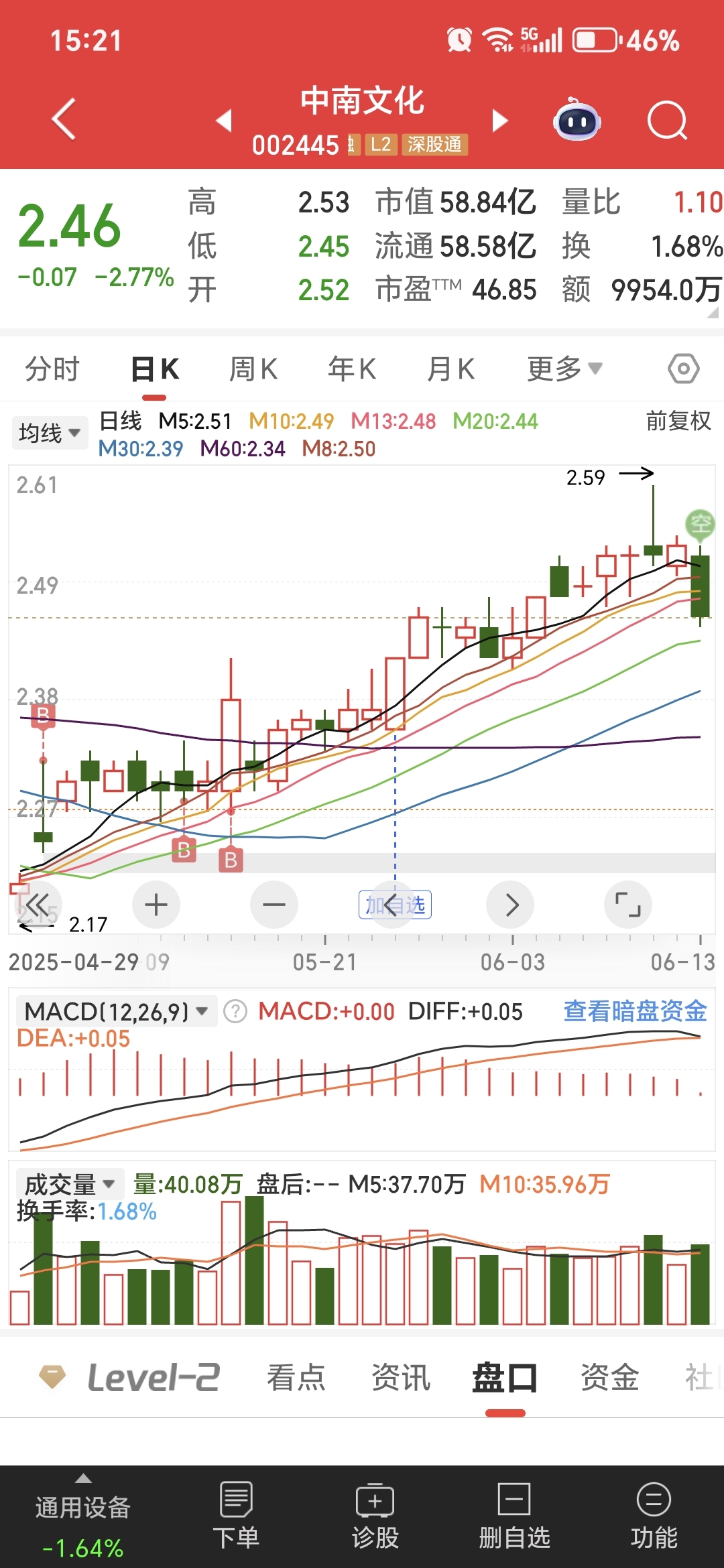Open the robot assistant icon
Viewport: 724px width, 1568px height.
(577, 119)
